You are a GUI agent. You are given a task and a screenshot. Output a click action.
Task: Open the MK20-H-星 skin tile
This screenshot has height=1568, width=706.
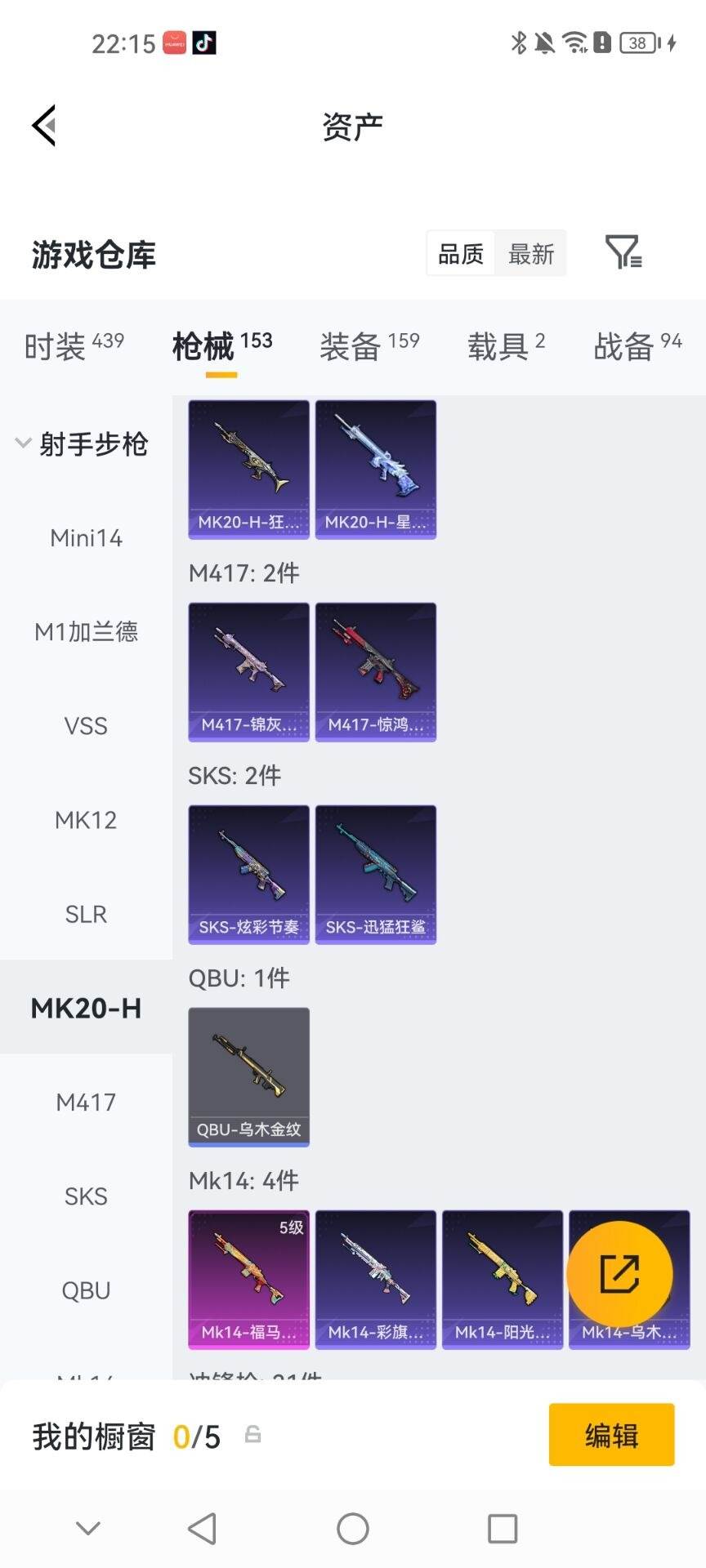coord(376,470)
